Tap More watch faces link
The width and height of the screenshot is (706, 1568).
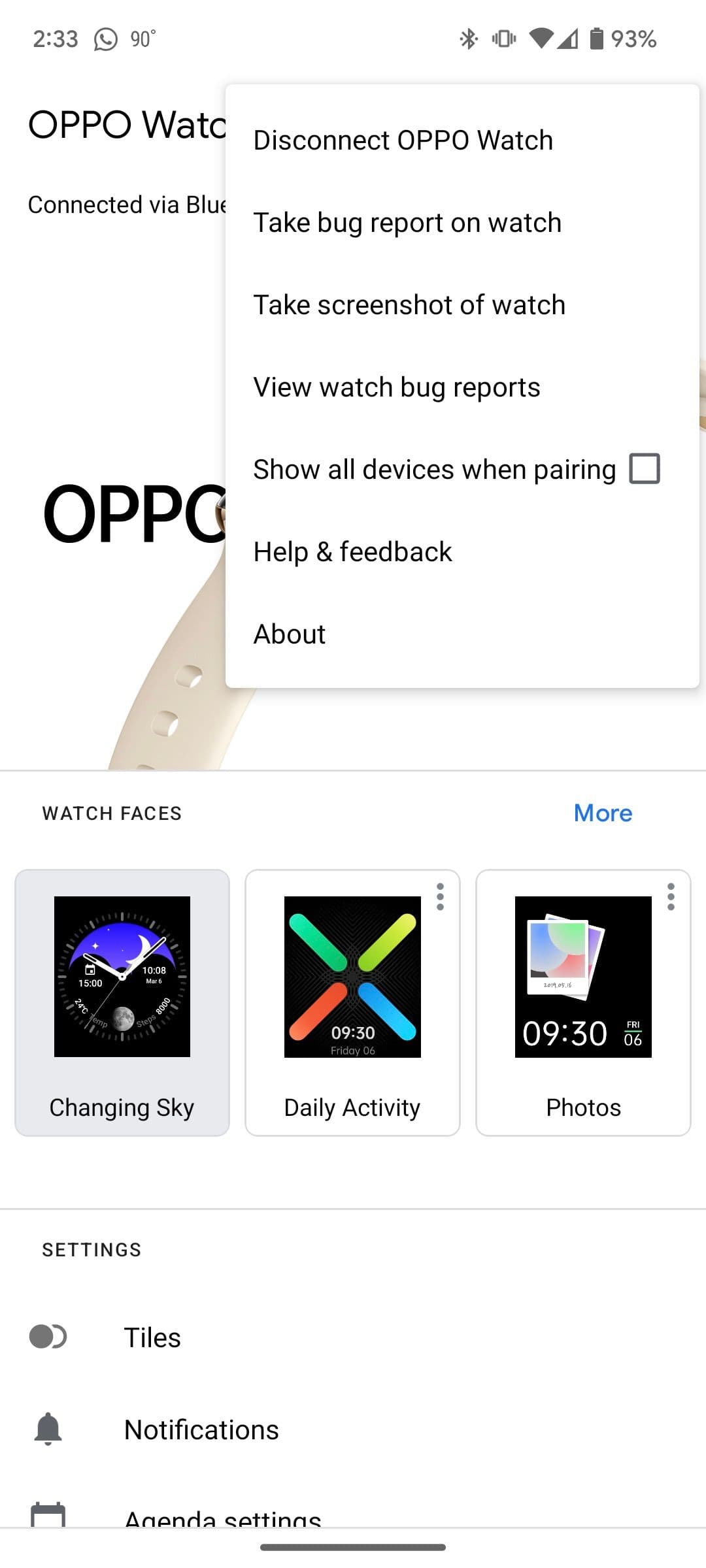pyautogui.click(x=603, y=813)
